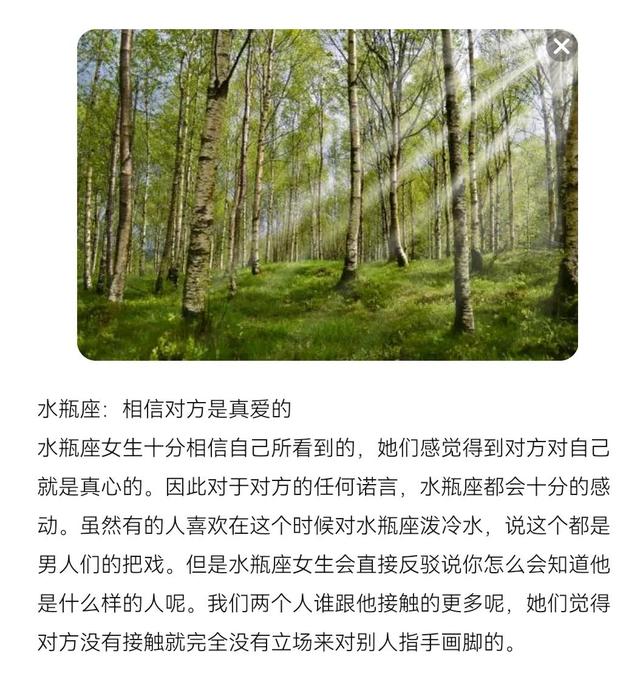
Task: Dismiss the forest image with the X
Action: click(x=561, y=46)
